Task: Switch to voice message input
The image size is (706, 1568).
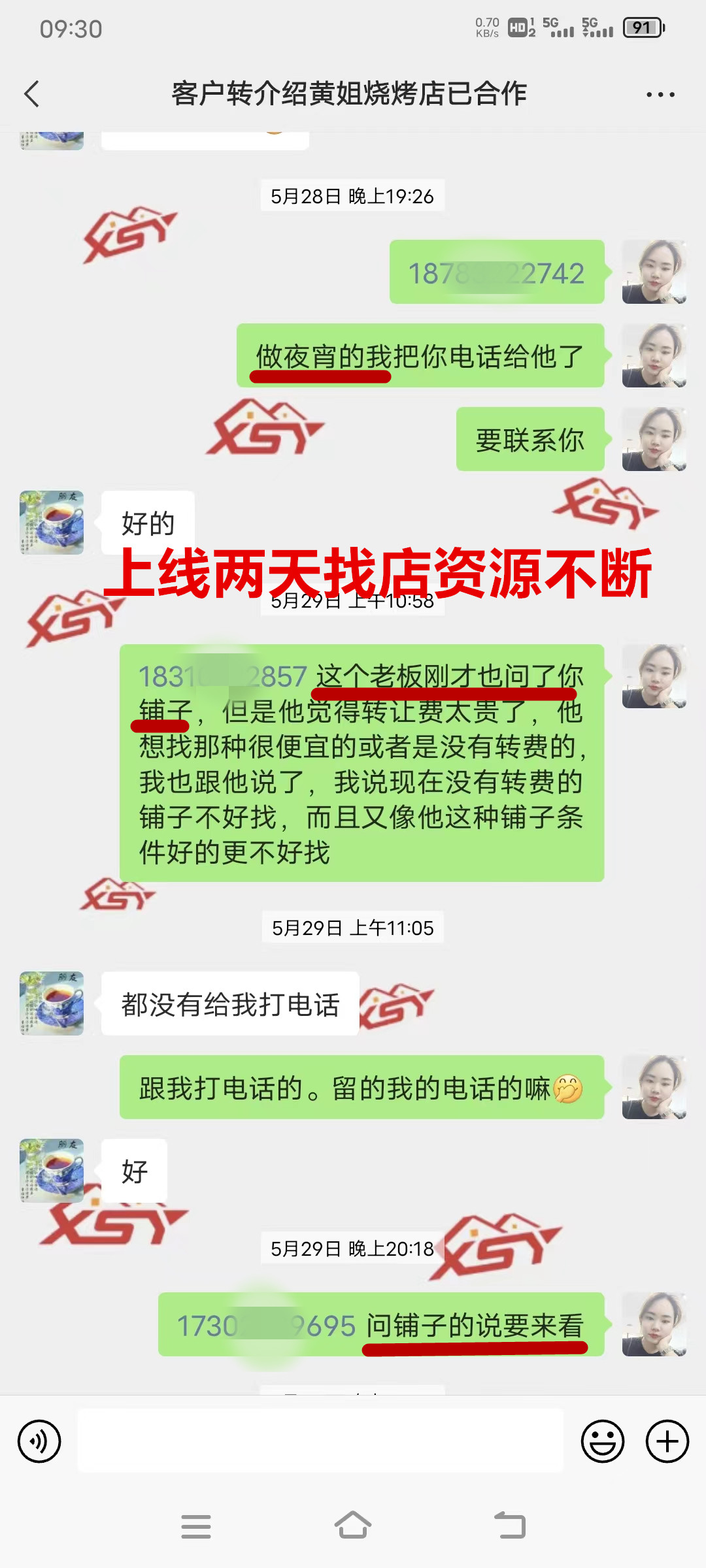Action: coord(39,1441)
